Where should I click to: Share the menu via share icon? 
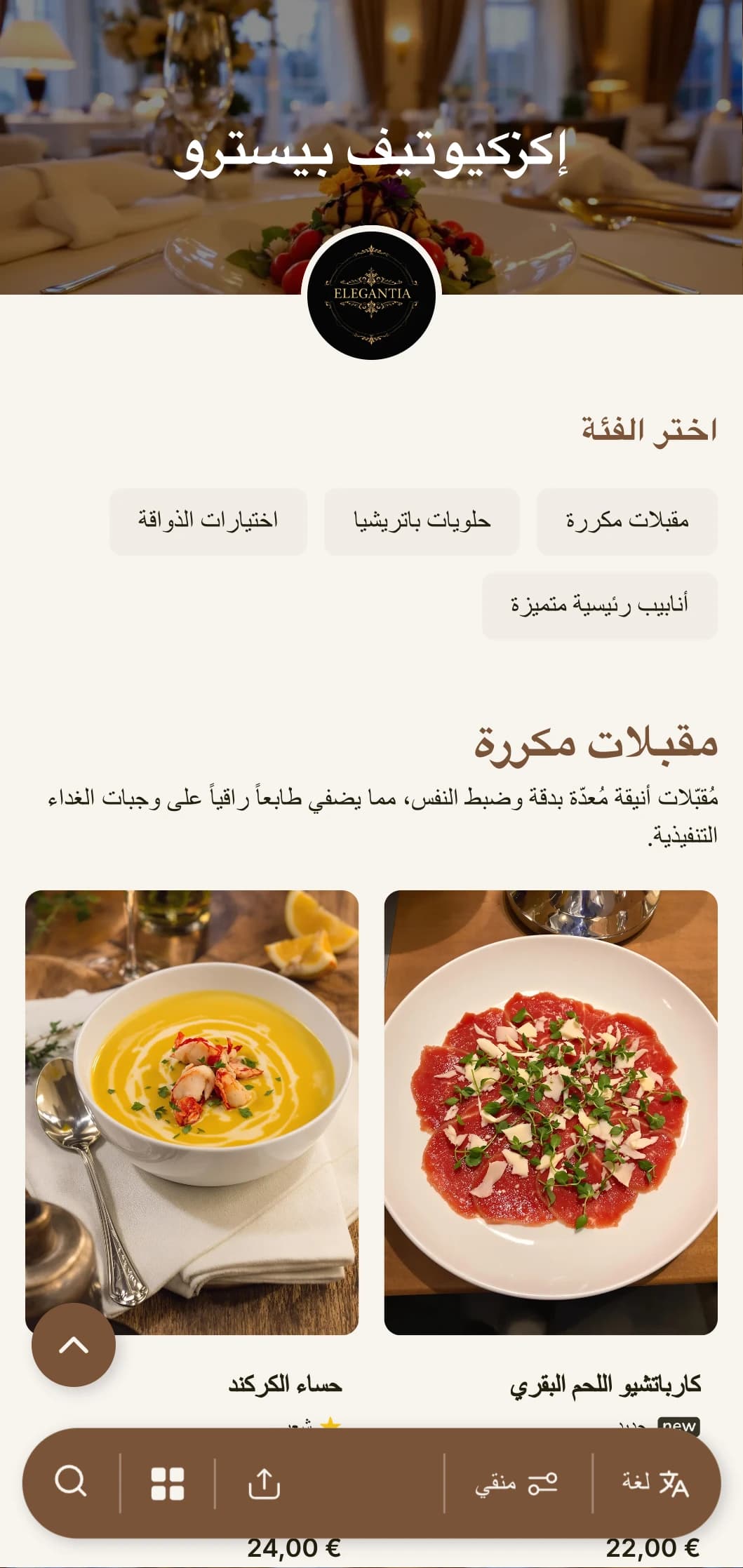coord(264,1483)
